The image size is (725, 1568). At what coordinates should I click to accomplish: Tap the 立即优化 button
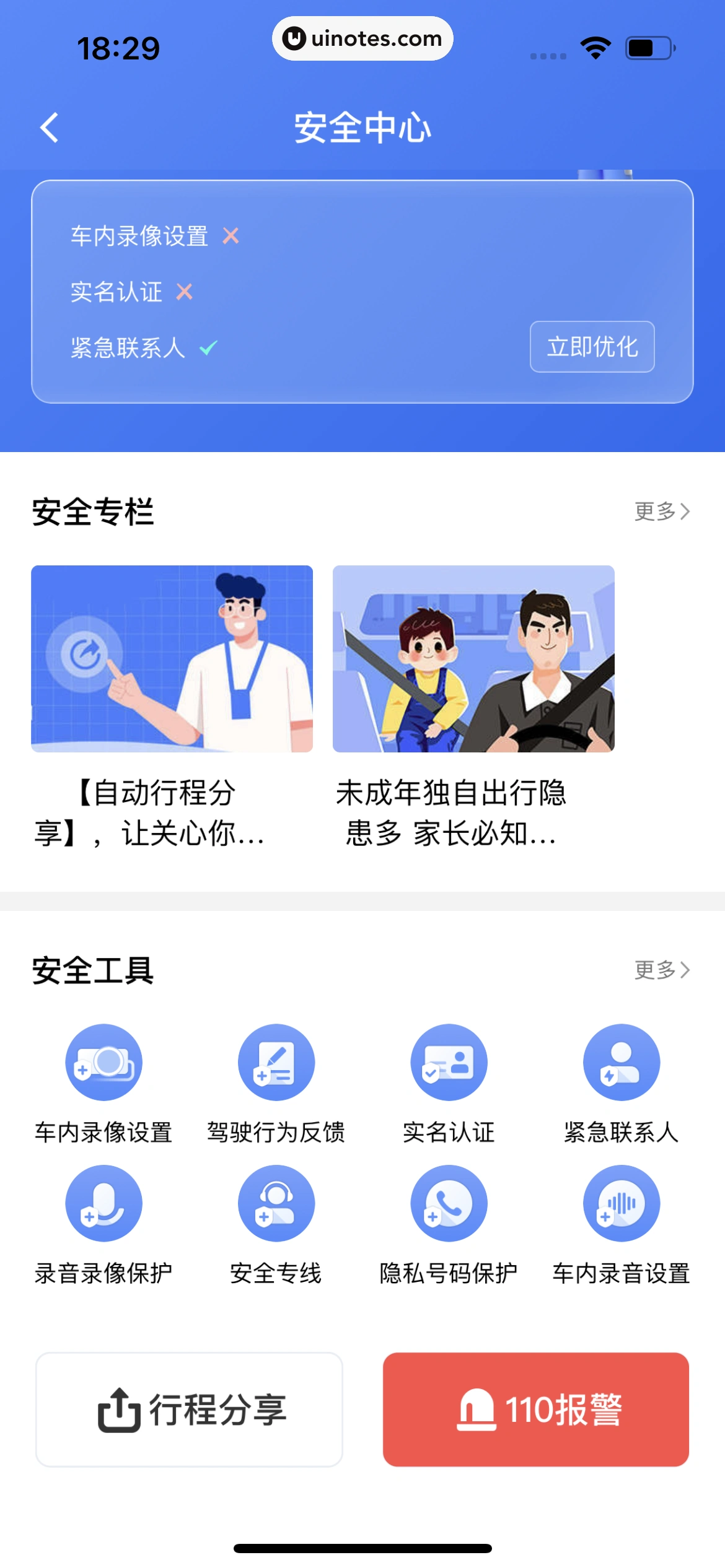tap(592, 347)
